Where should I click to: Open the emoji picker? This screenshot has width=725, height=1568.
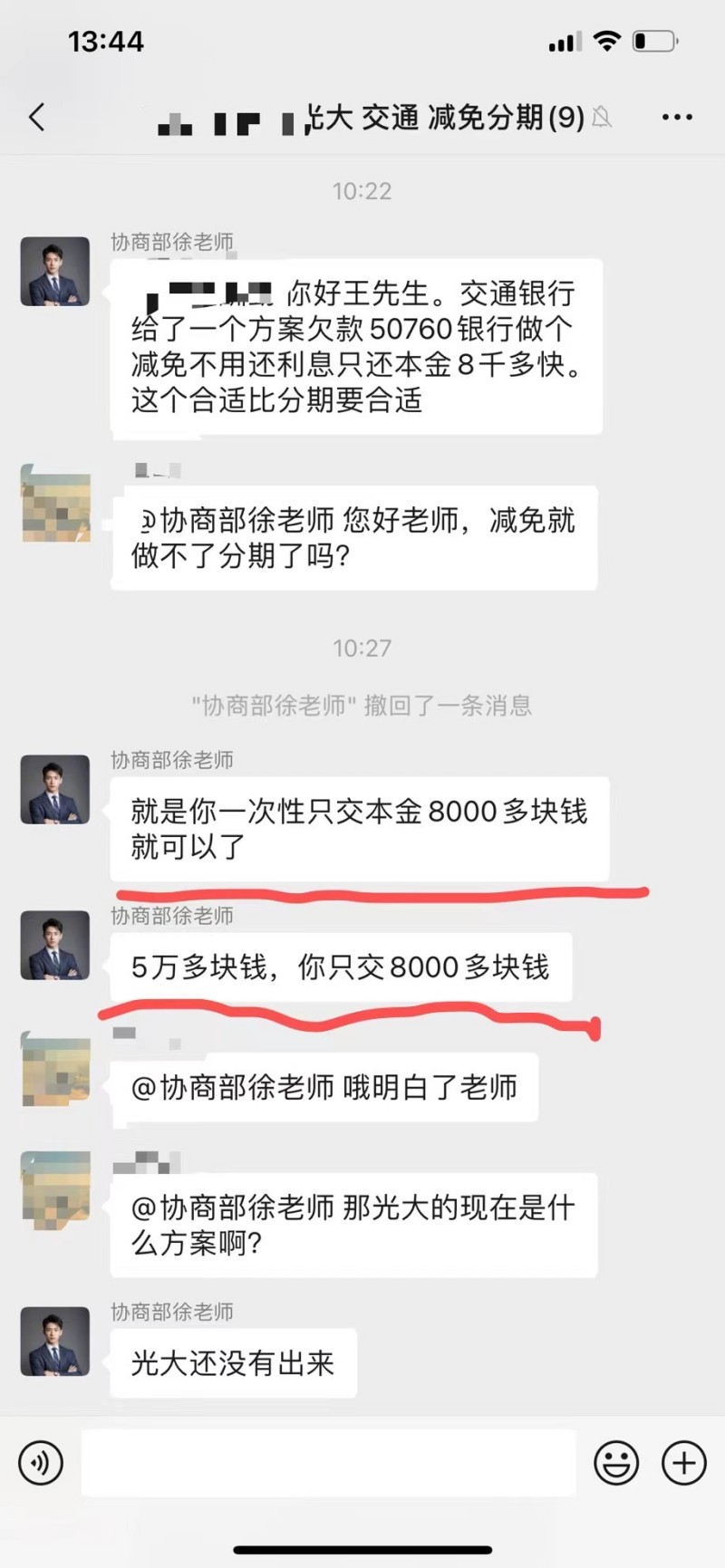pos(617,1462)
